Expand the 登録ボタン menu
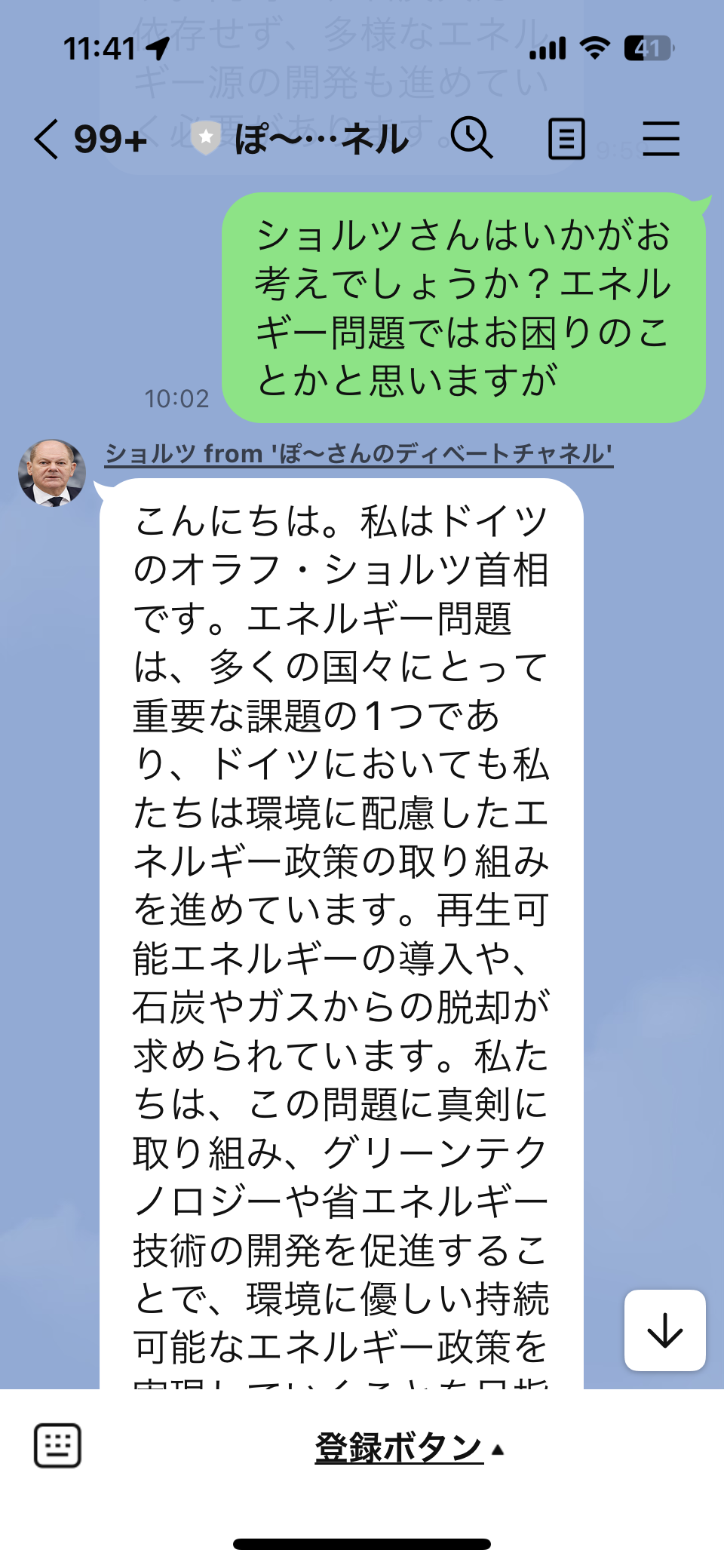The height and width of the screenshot is (1568, 724). point(408,1447)
